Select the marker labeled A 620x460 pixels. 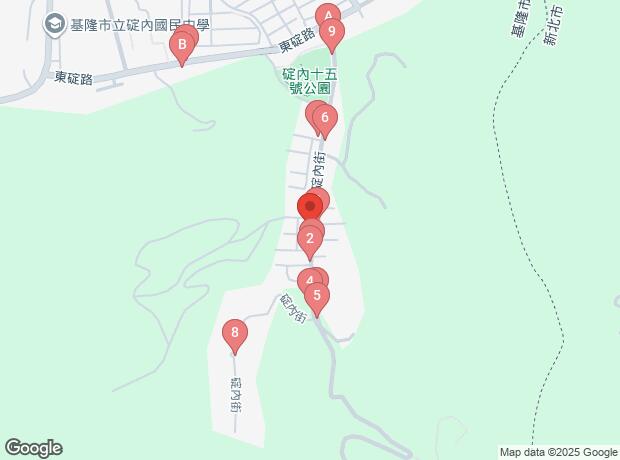tap(327, 15)
